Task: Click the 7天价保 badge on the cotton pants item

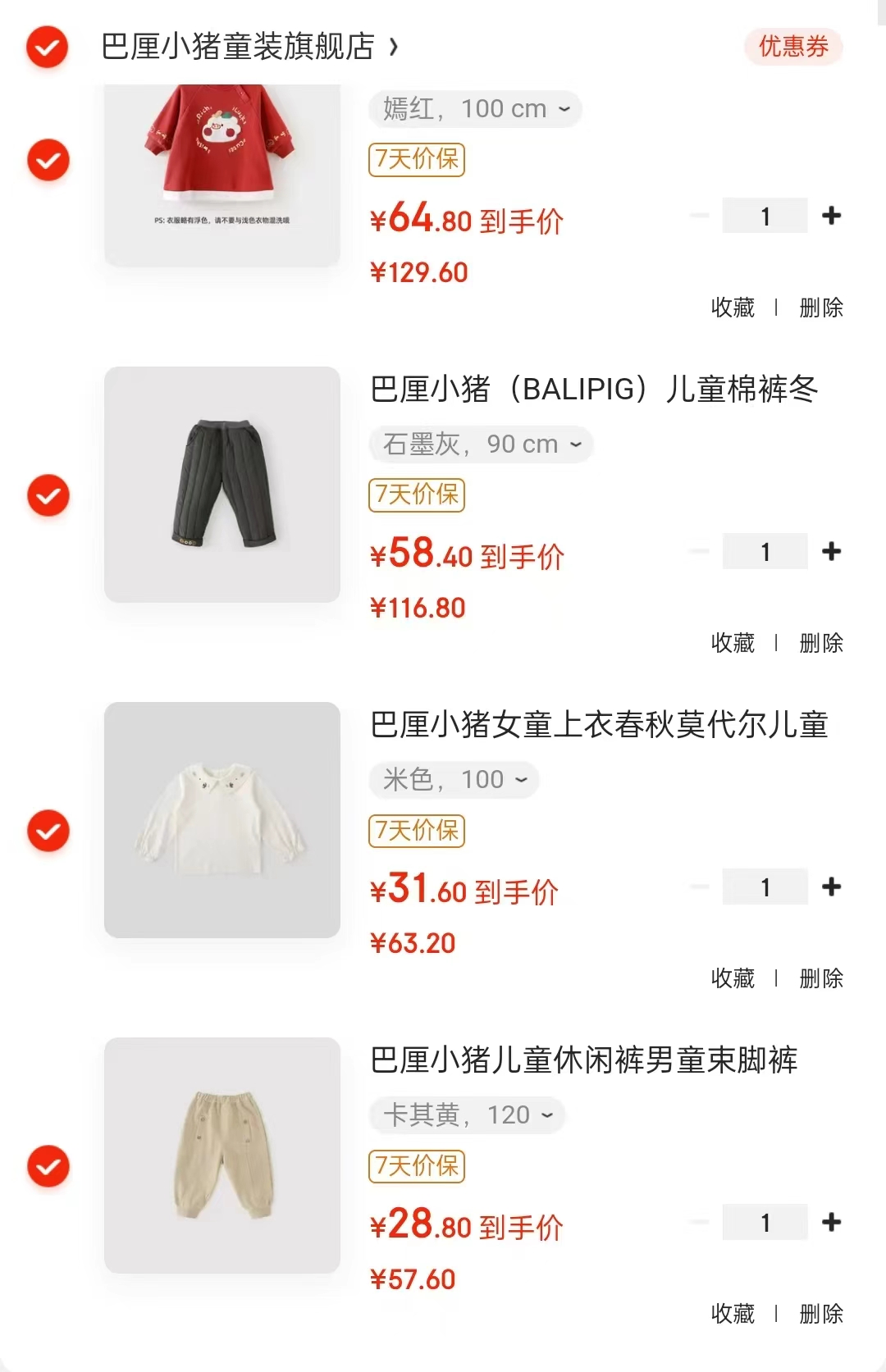Action: coord(417,495)
